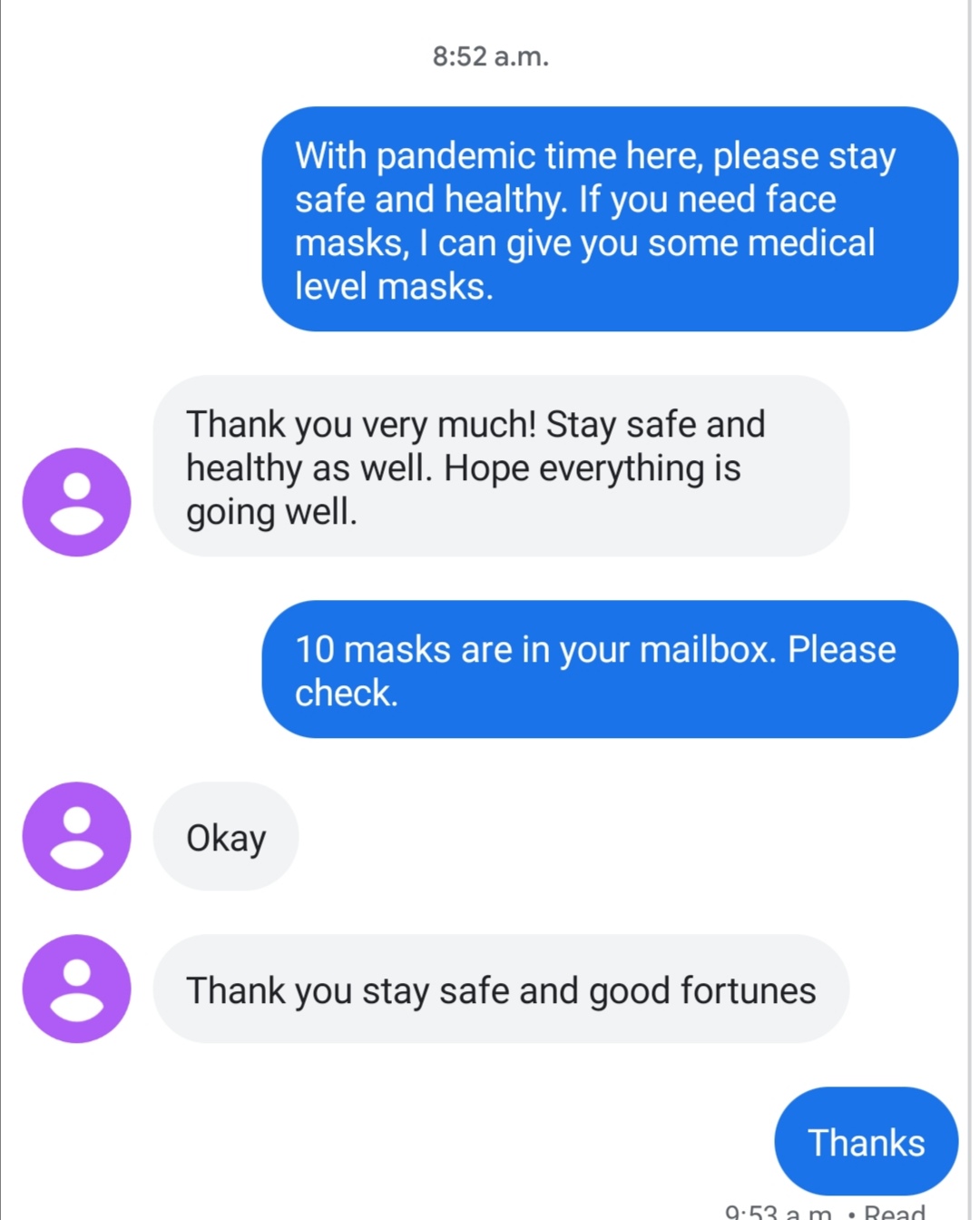Open contact avatar beside "Hope everything is going well"
The height and width of the screenshot is (1220, 980).
(x=76, y=502)
